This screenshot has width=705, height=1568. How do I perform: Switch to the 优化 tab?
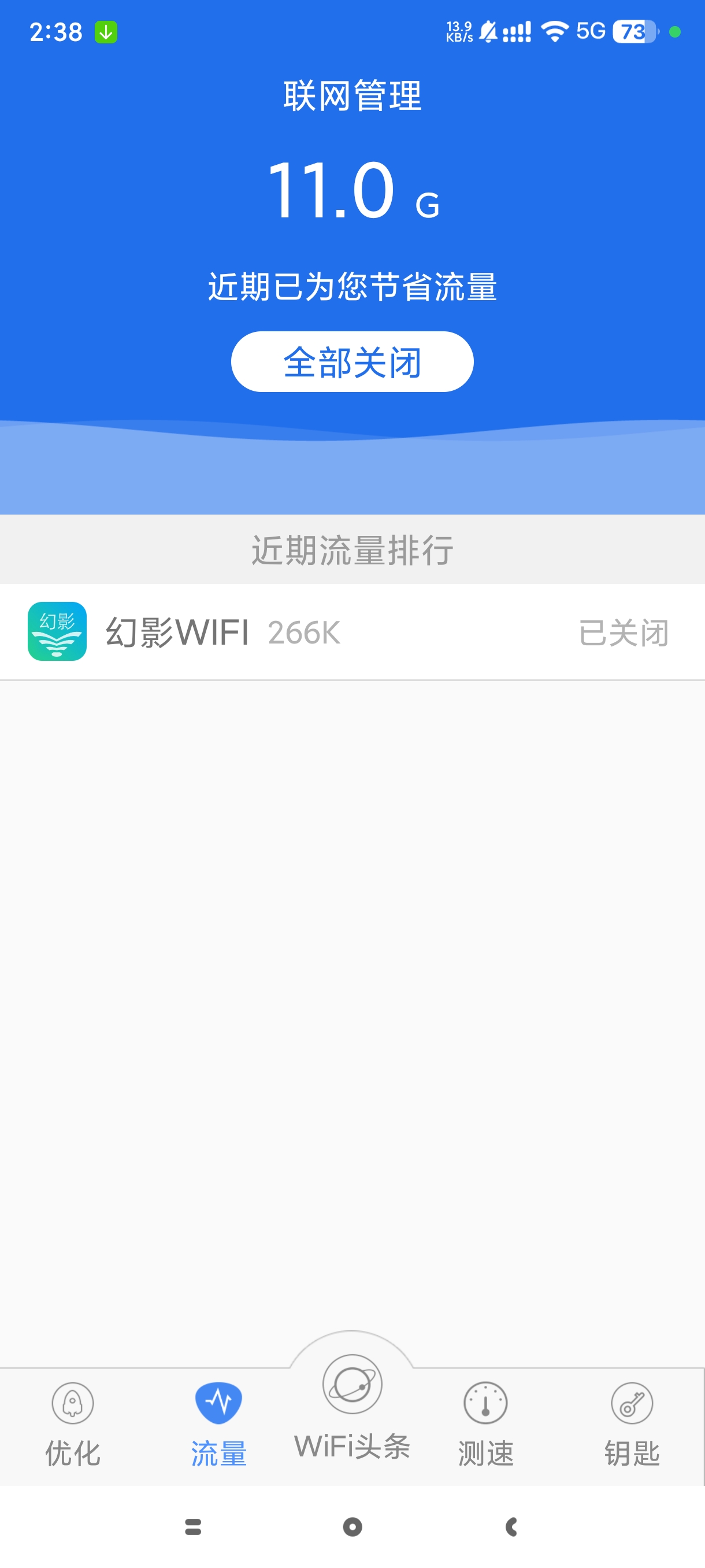click(72, 1426)
